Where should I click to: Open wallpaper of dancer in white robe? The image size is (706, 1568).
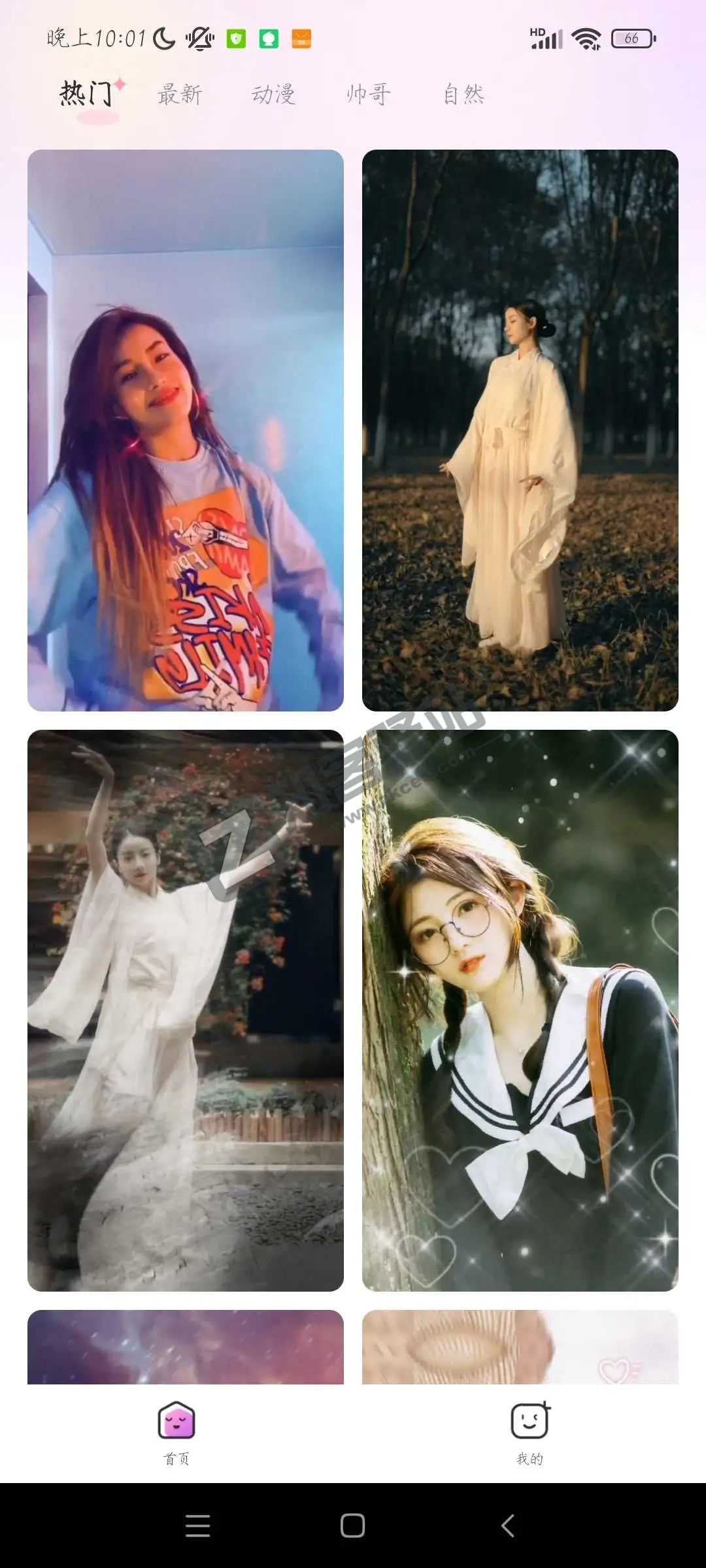186,1010
